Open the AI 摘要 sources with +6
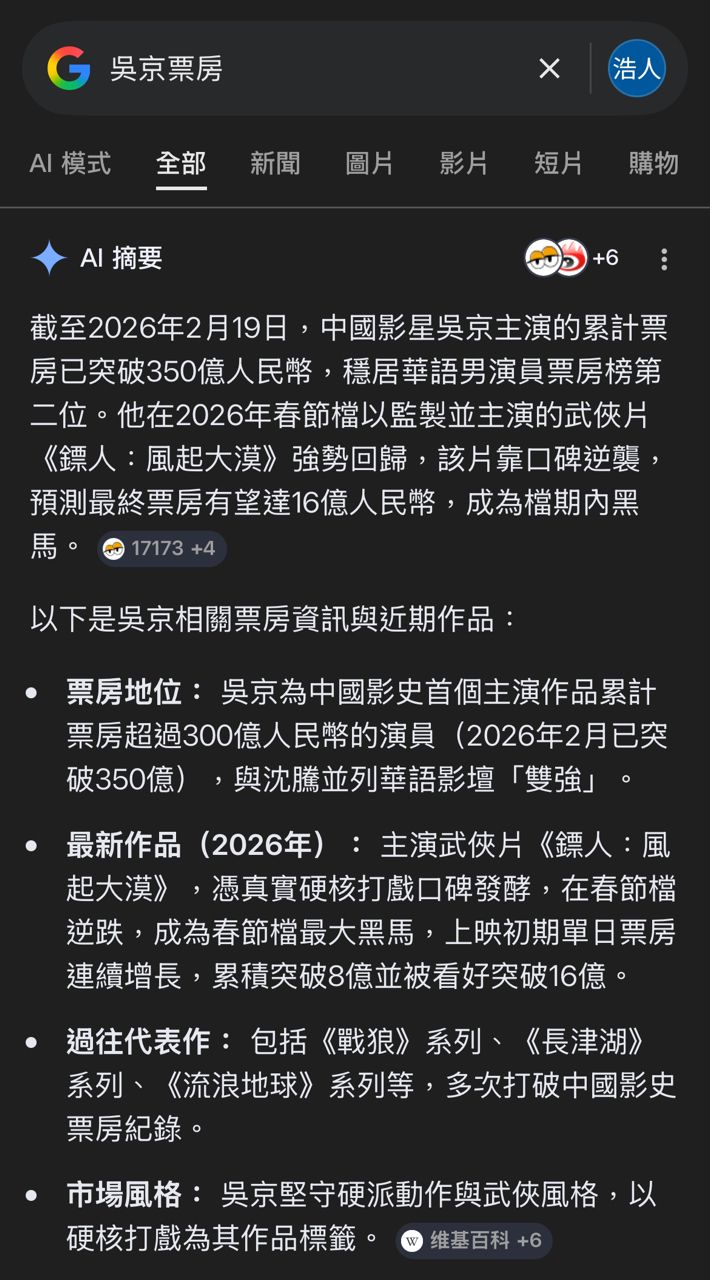 click(x=572, y=259)
